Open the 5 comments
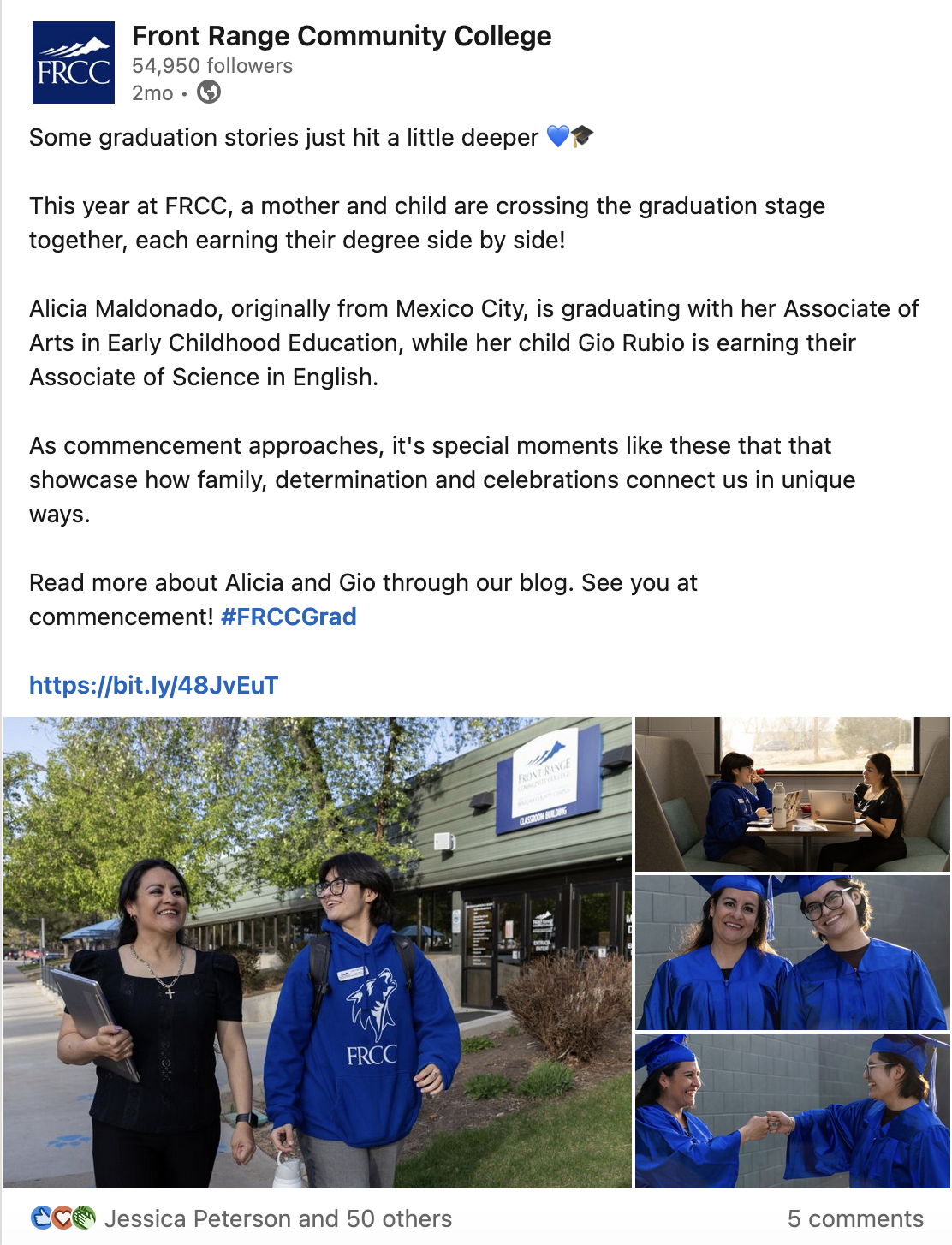 855,1218
